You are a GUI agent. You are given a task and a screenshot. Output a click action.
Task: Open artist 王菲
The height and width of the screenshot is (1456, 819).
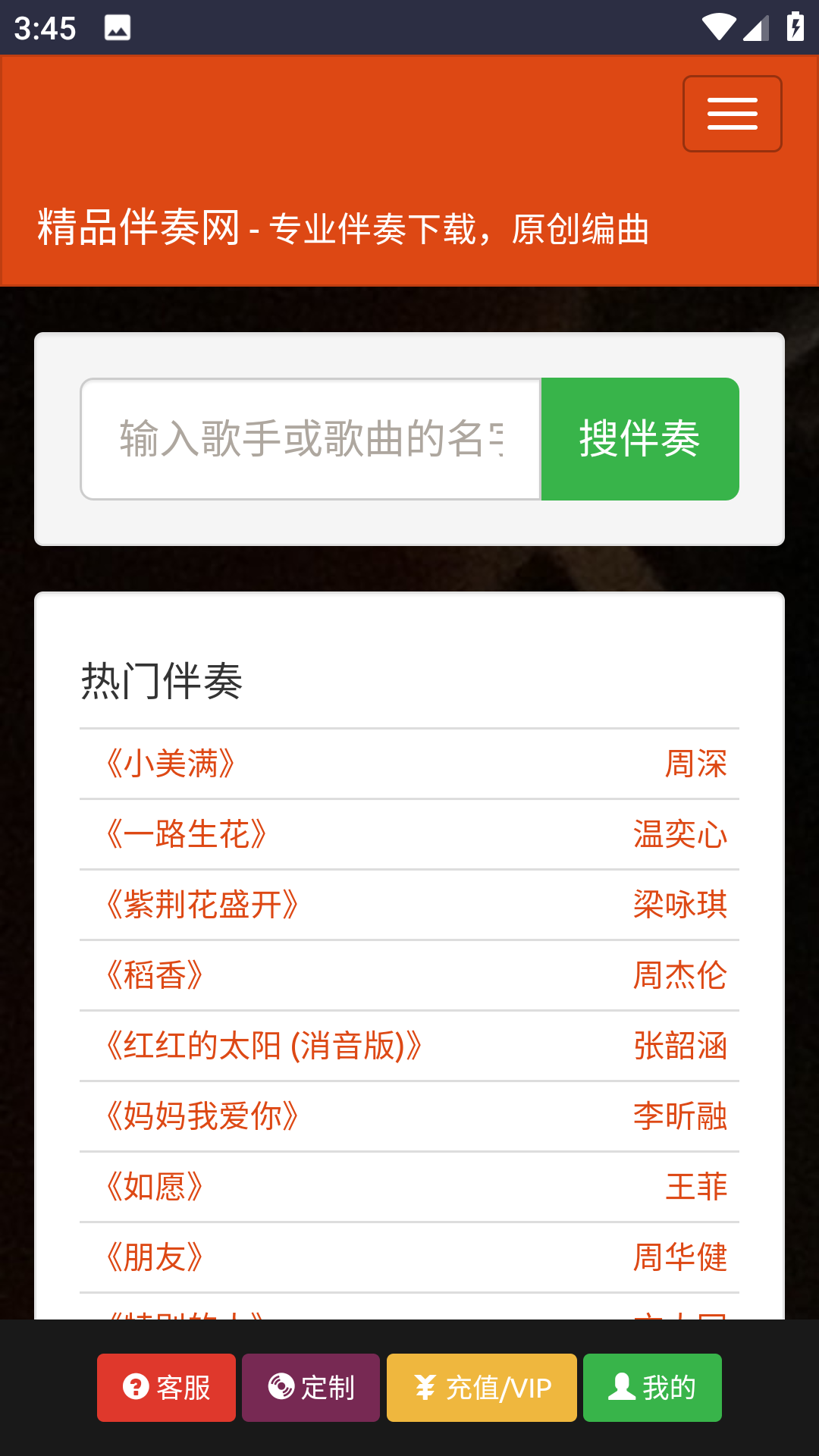click(x=695, y=1187)
